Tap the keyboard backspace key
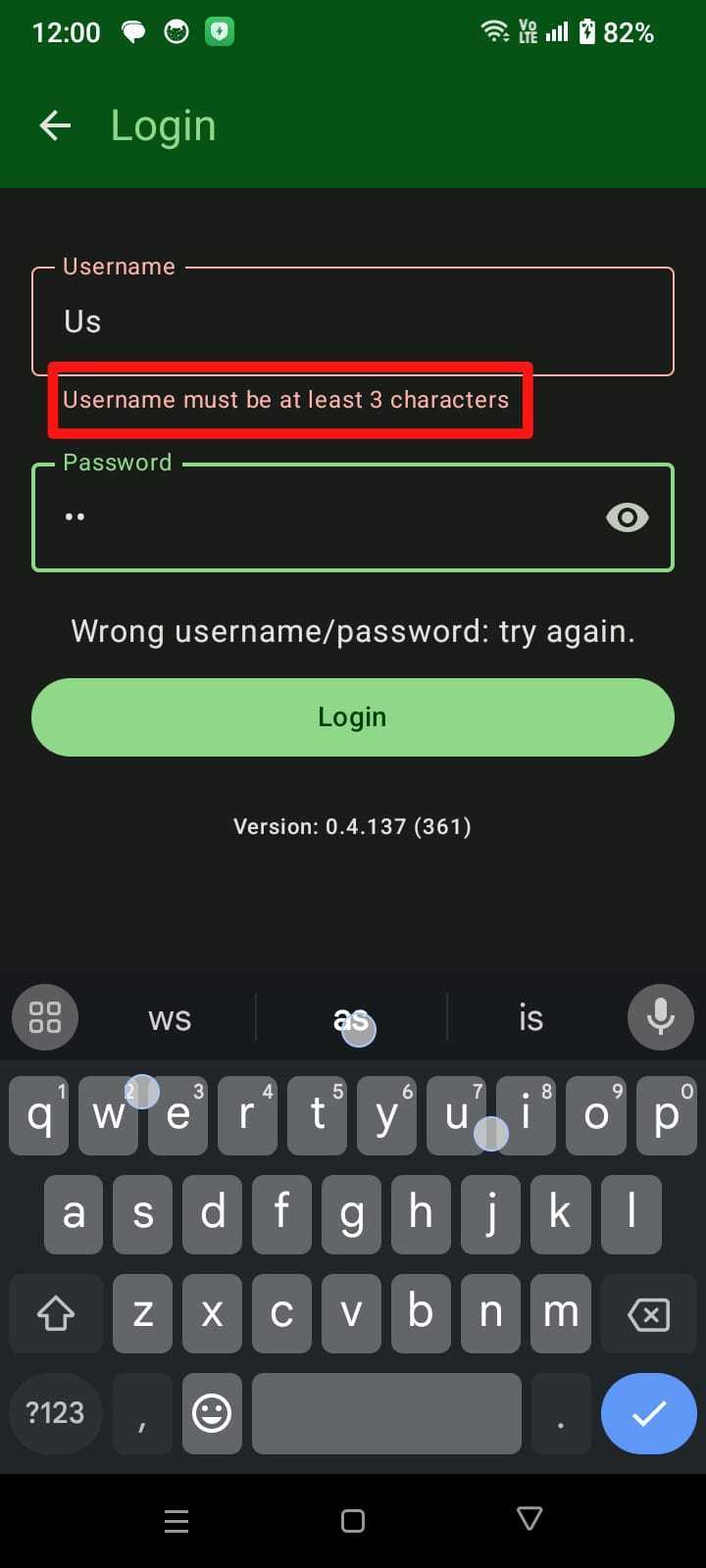Image resolution: width=706 pixels, height=1568 pixels. point(648,1314)
